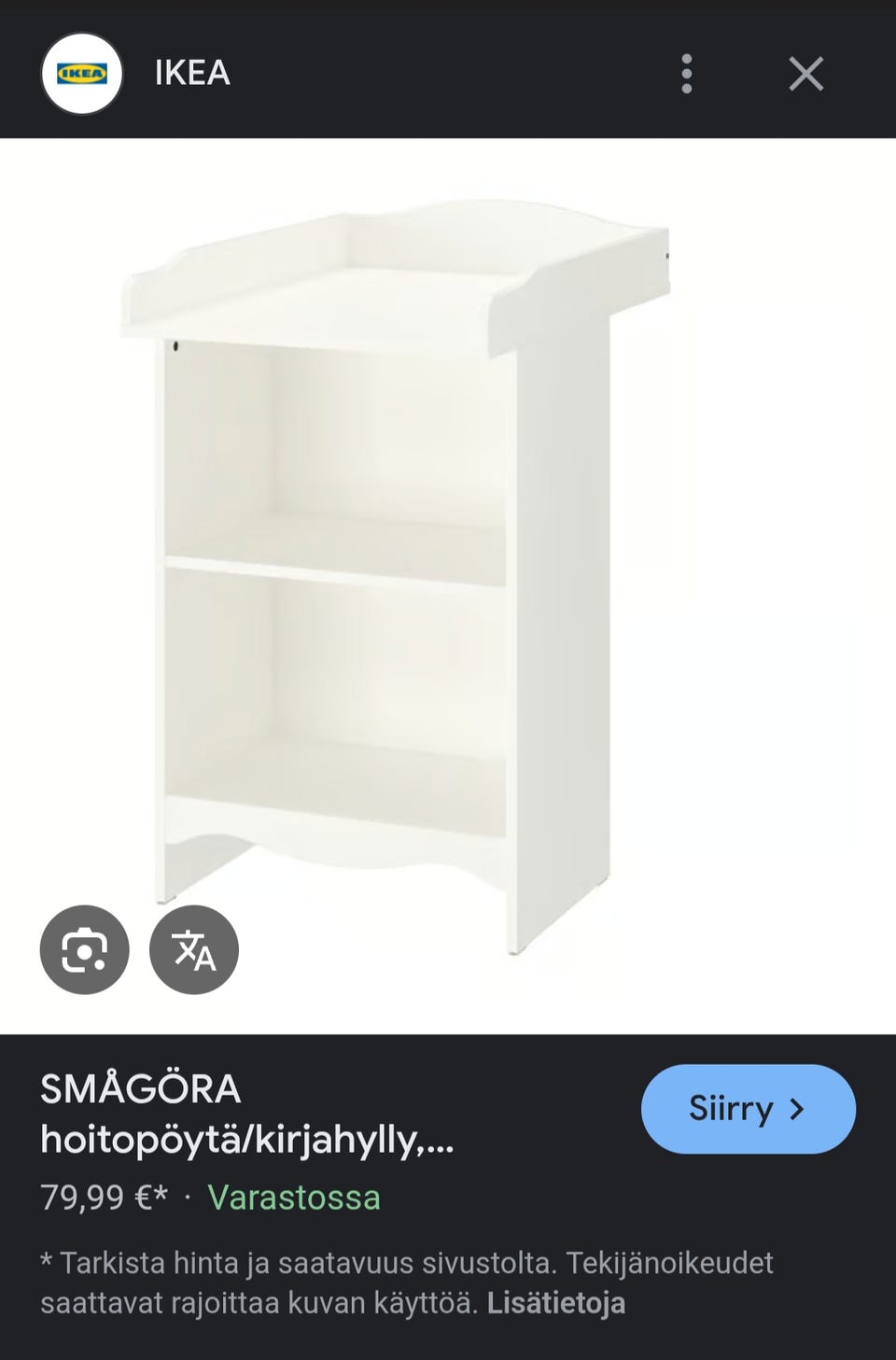Viewport: 896px width, 1360px height.
Task: Tap the chevron arrow inside the Siirry button
Action: 798,1110
